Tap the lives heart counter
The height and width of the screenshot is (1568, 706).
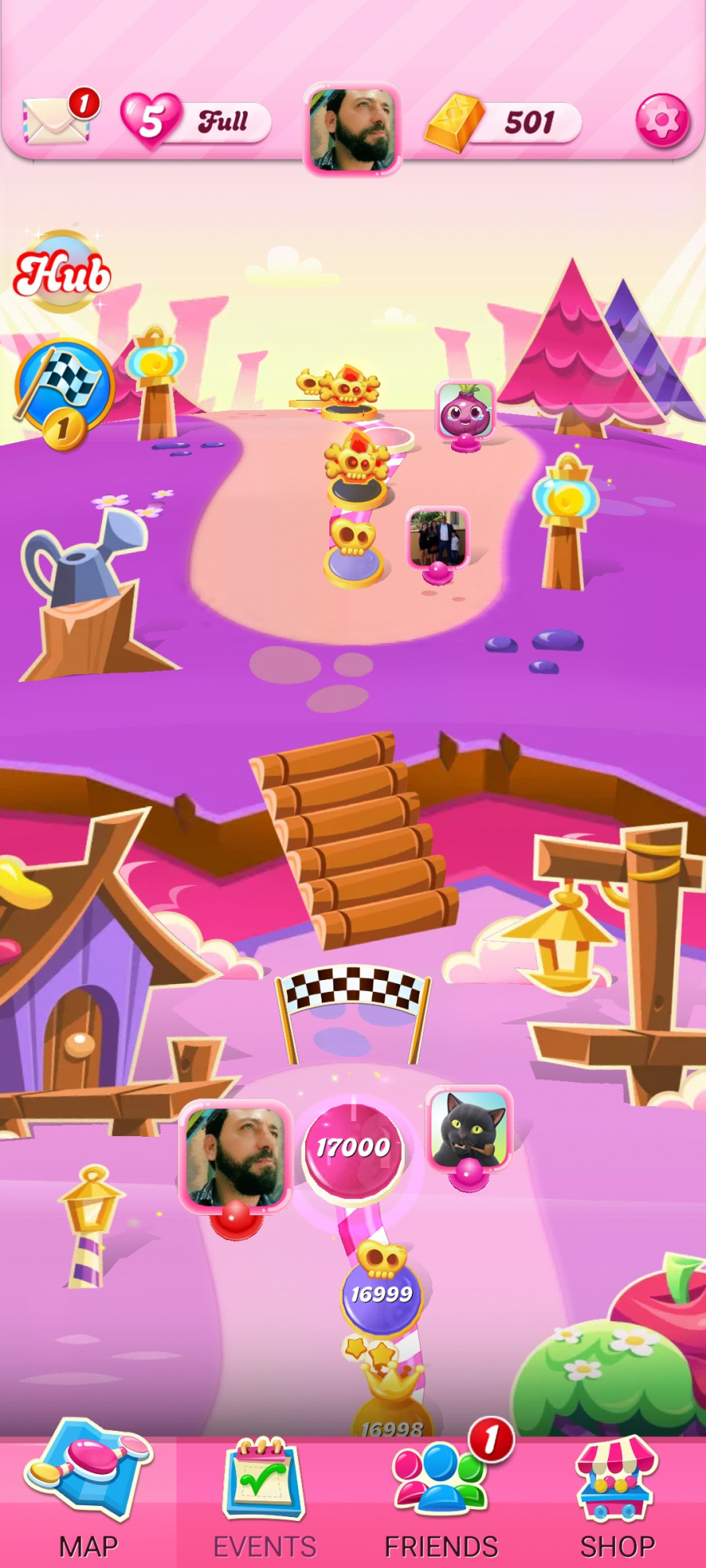(195, 122)
